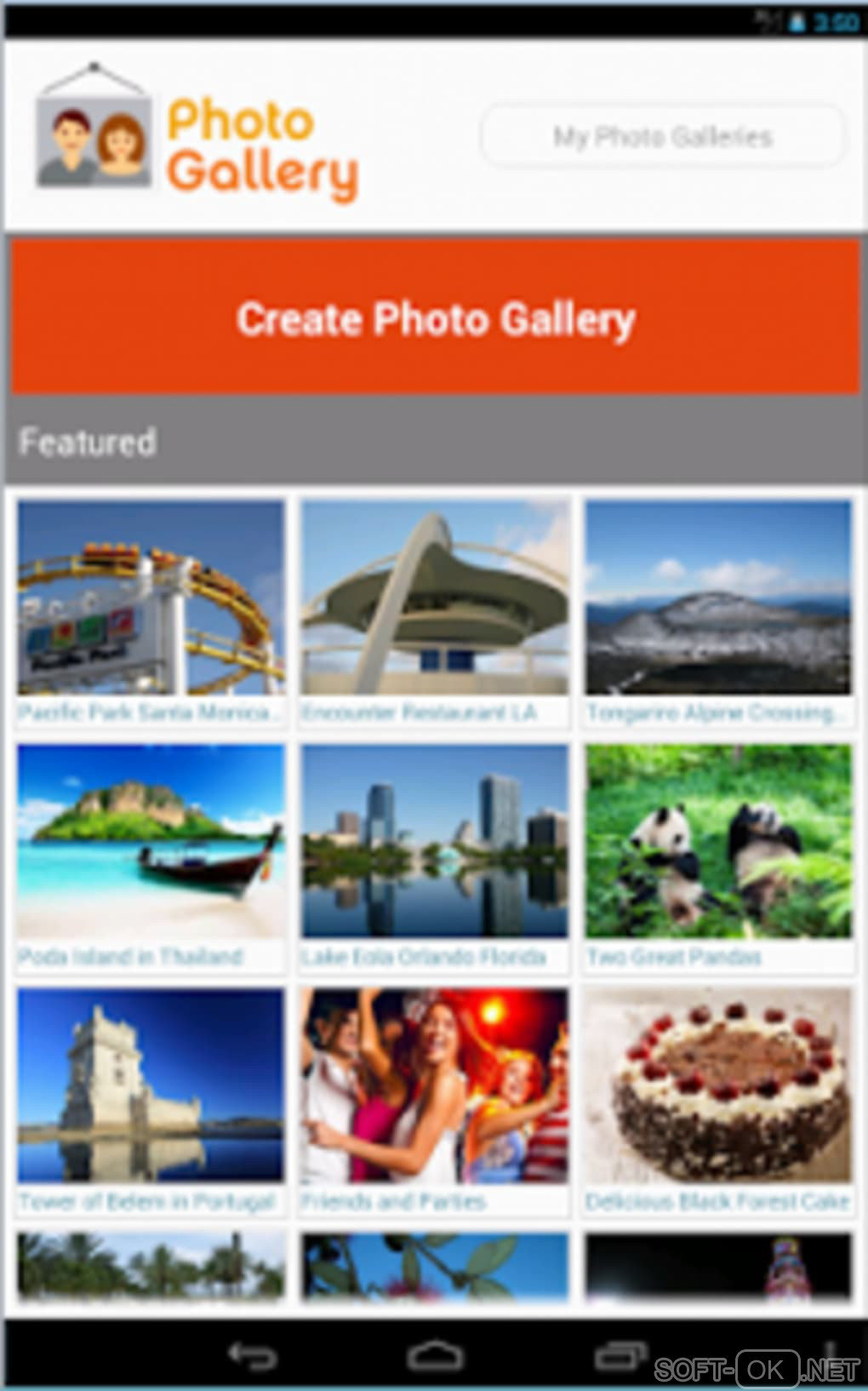Image resolution: width=868 pixels, height=1391 pixels.
Task: Open My Photo Galleries
Action: click(x=663, y=136)
